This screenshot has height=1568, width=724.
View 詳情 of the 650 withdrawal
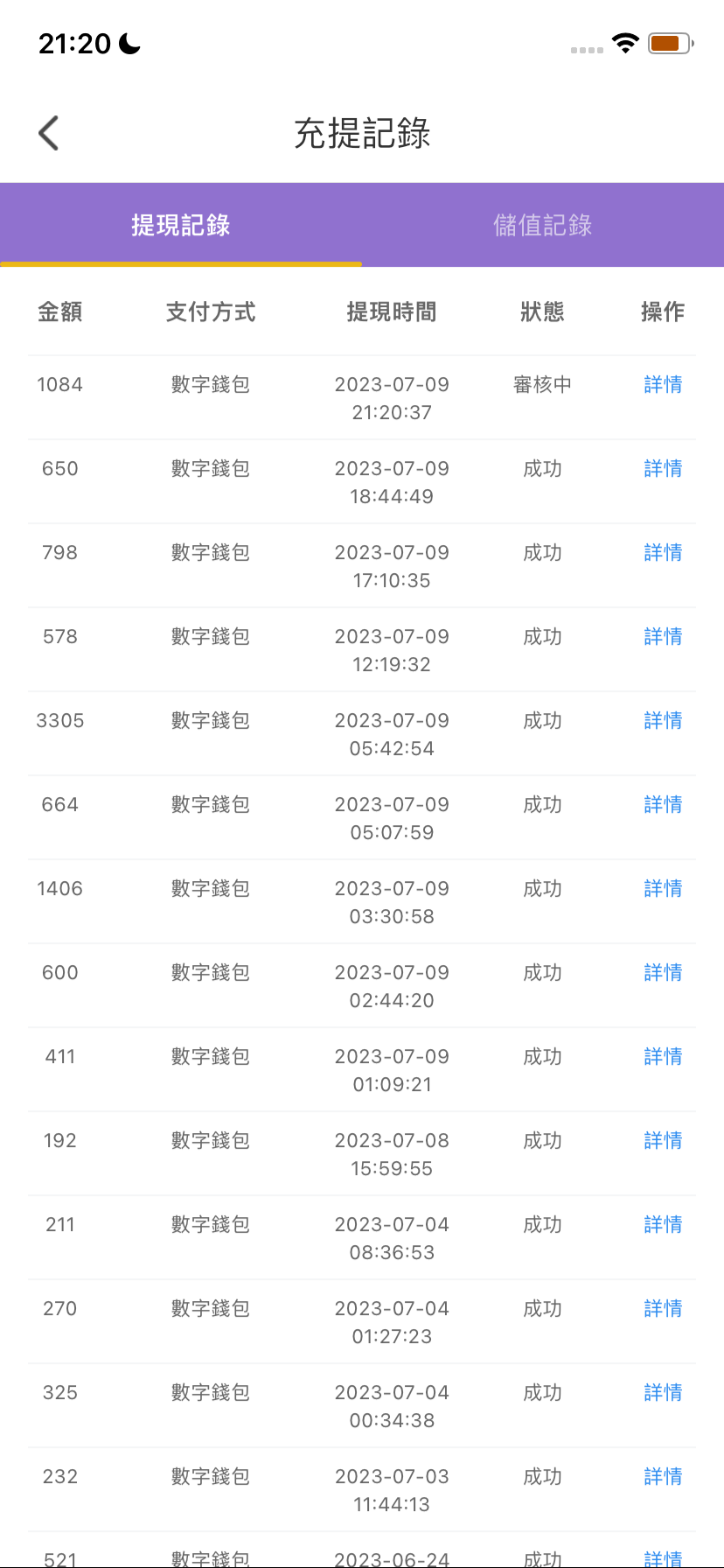pyautogui.click(x=663, y=468)
